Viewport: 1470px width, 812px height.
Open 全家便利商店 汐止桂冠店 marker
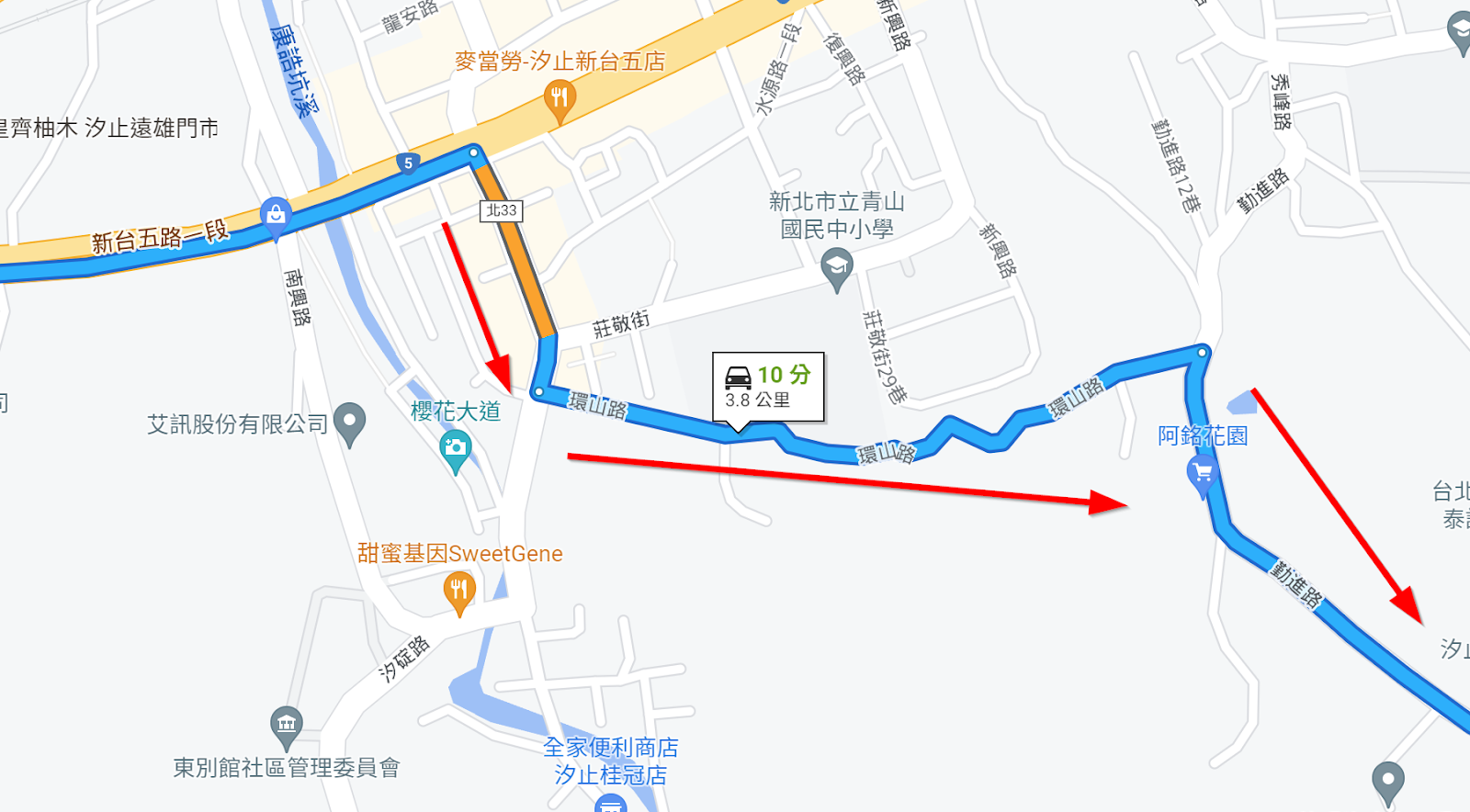point(611,804)
